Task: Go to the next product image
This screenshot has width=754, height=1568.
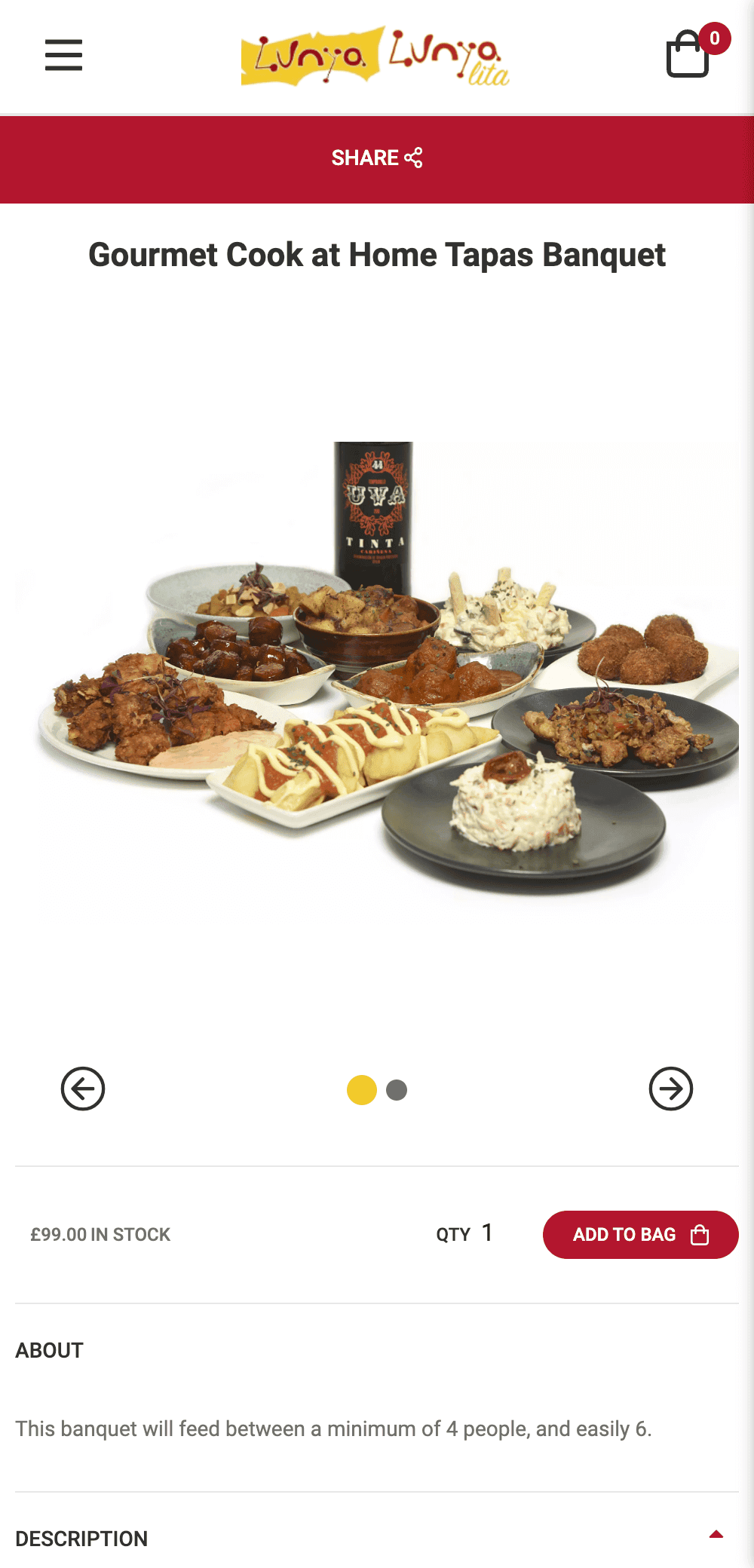Action: coord(671,1089)
